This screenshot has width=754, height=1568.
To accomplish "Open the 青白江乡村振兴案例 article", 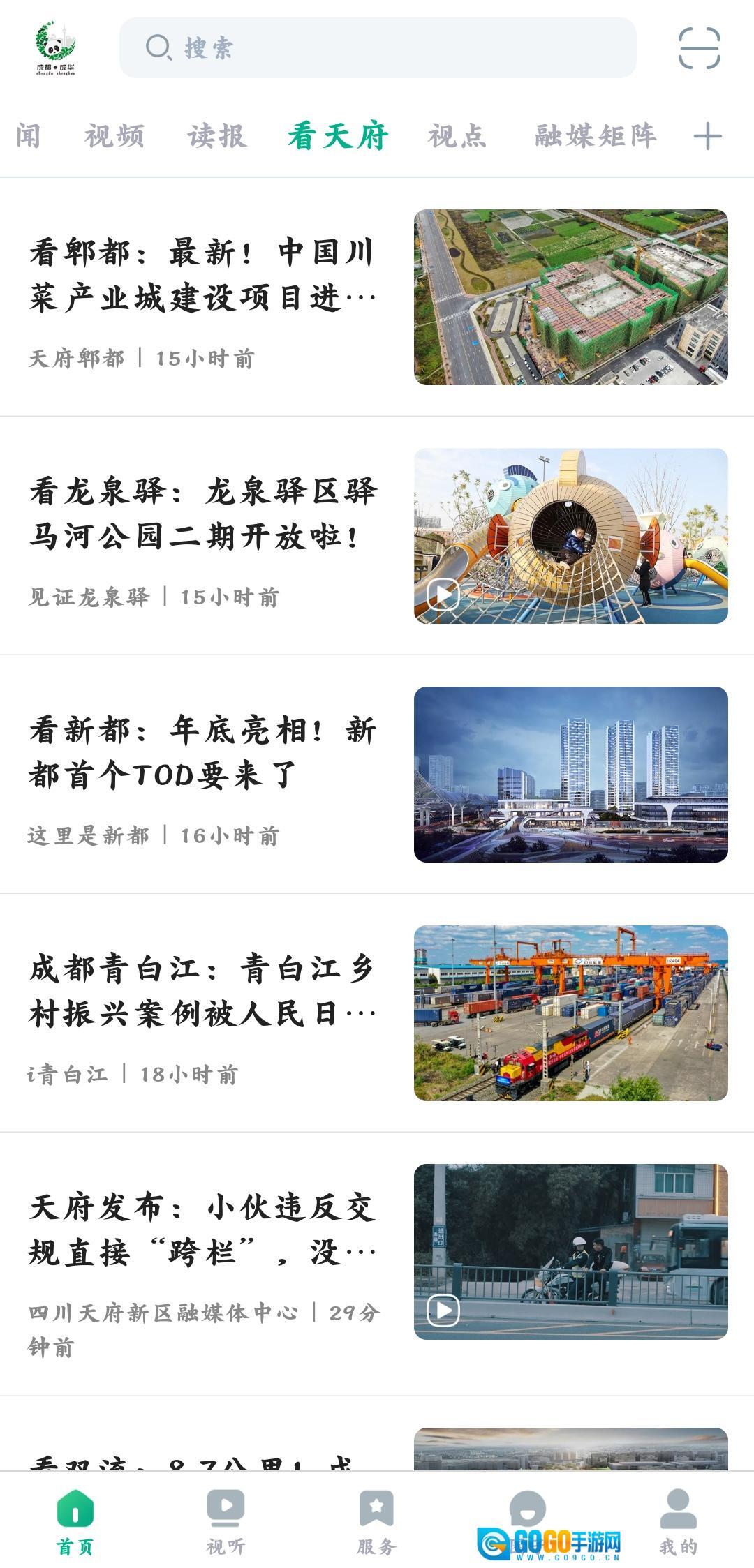I will [202, 992].
